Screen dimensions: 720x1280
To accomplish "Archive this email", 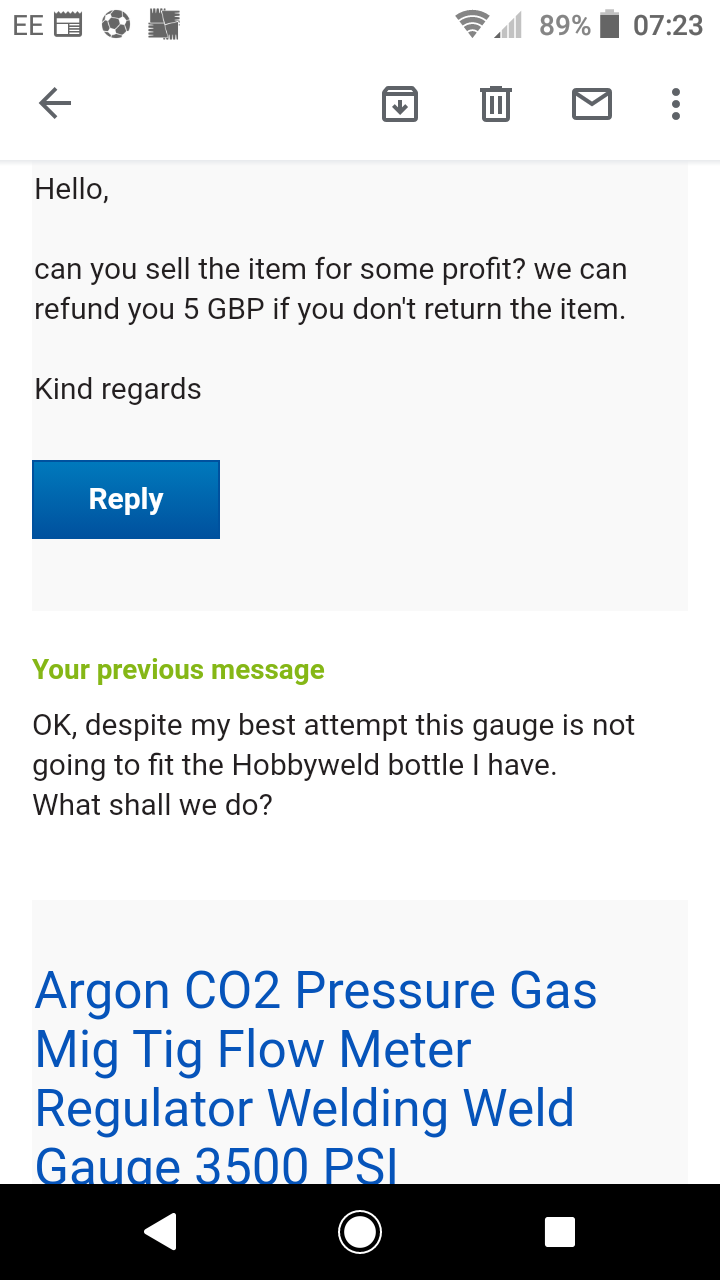I will coord(400,103).
